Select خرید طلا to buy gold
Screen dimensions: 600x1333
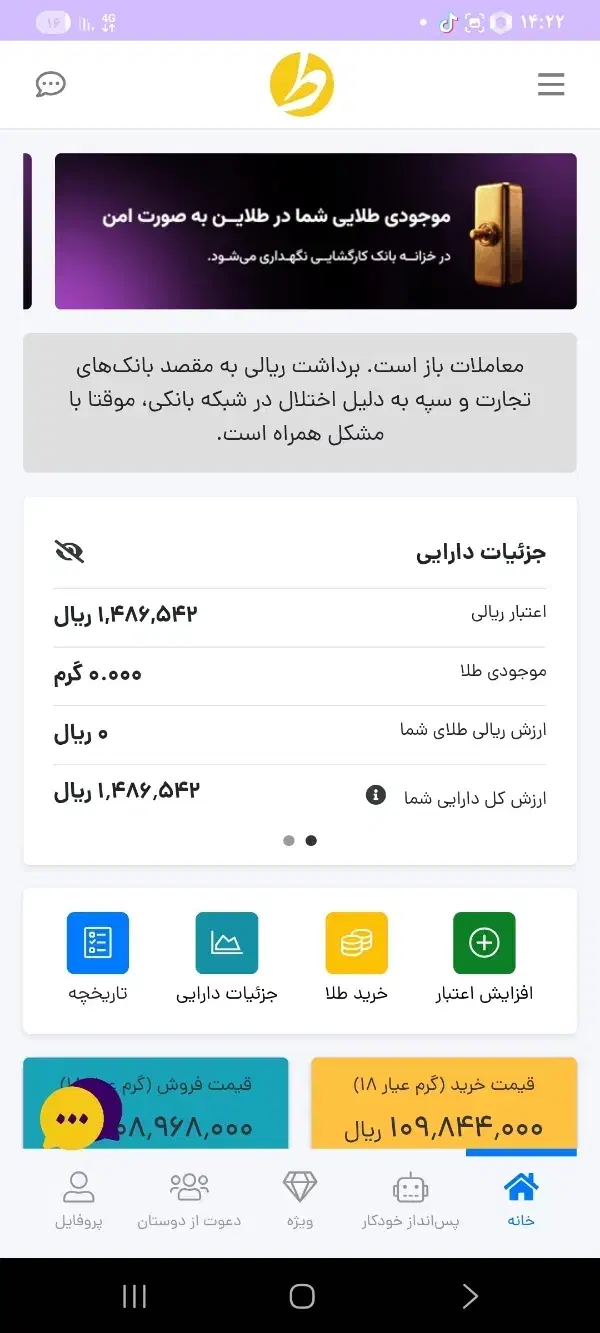coord(356,957)
